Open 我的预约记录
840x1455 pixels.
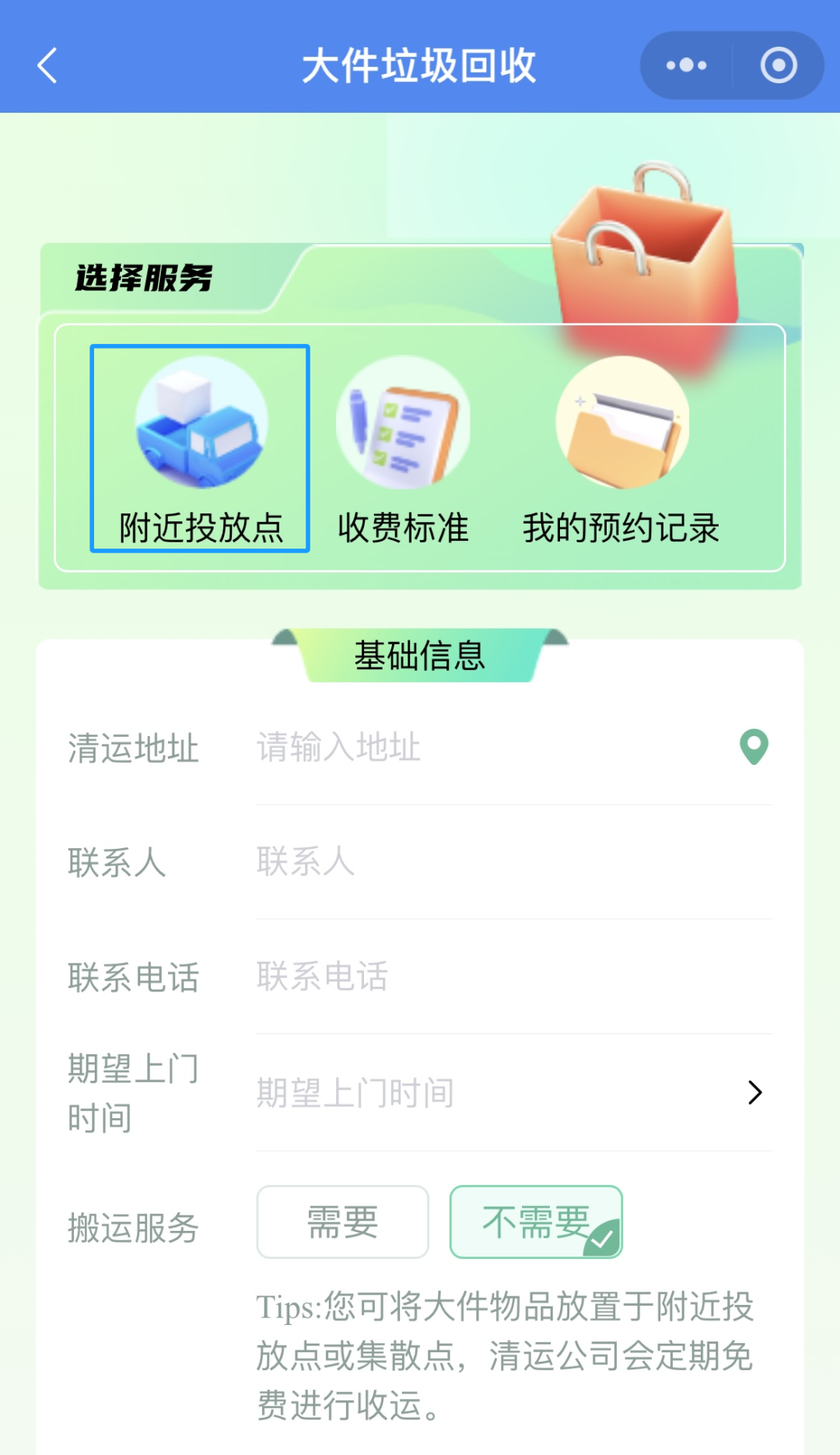click(x=621, y=449)
